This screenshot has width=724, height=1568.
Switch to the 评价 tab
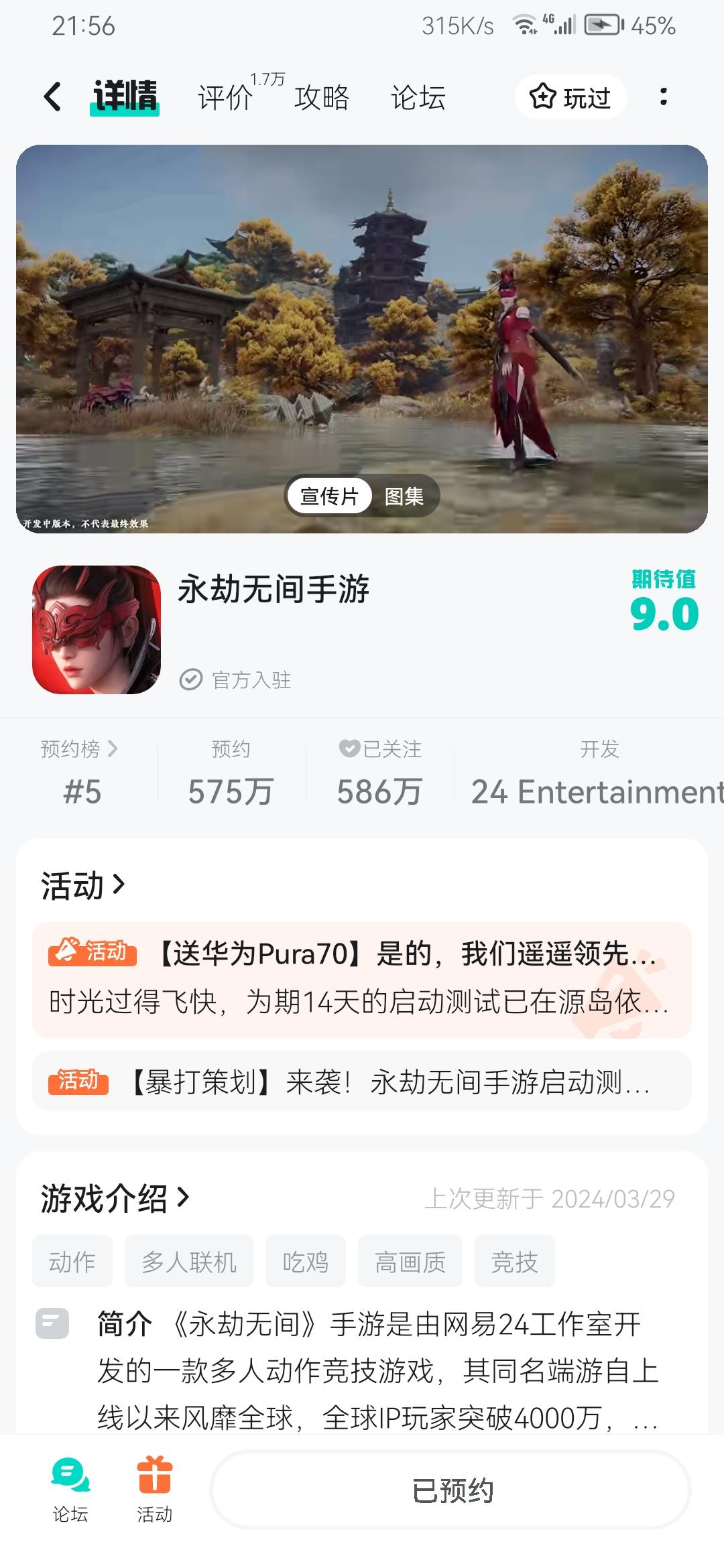225,98
